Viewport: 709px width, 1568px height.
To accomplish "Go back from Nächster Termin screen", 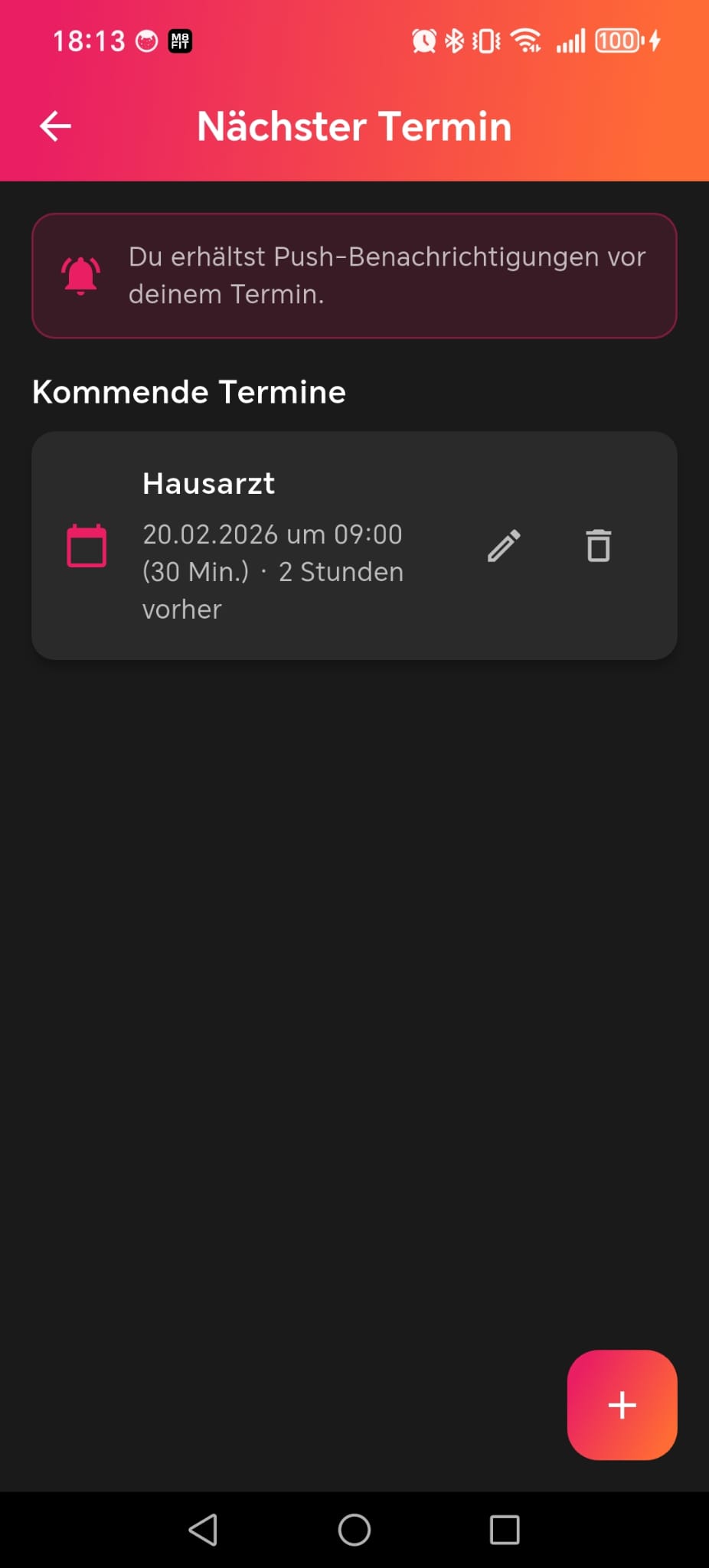I will point(55,126).
